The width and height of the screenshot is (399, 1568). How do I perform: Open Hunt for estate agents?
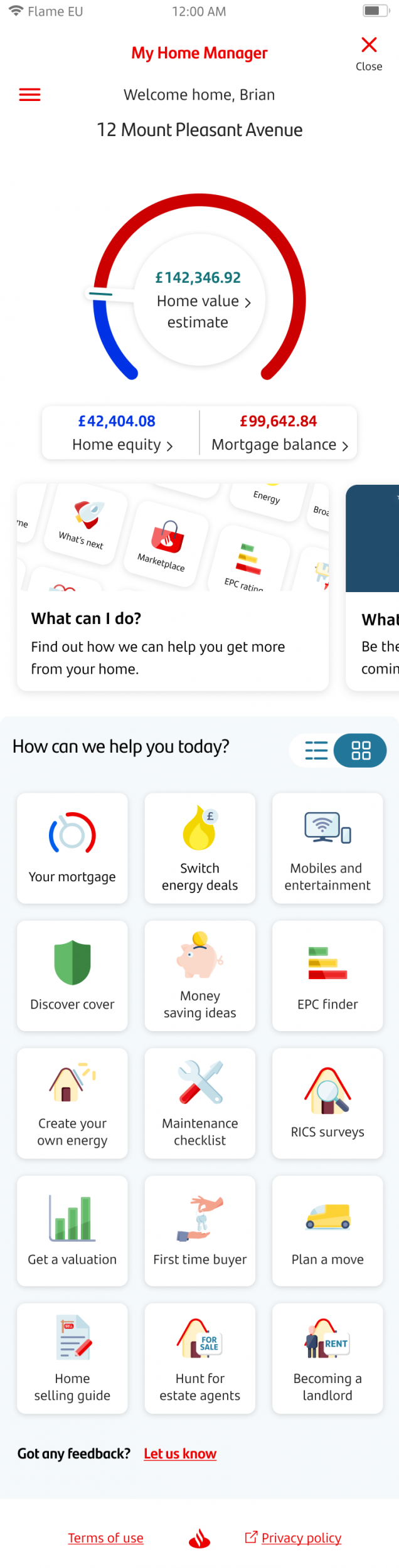coord(199,1358)
